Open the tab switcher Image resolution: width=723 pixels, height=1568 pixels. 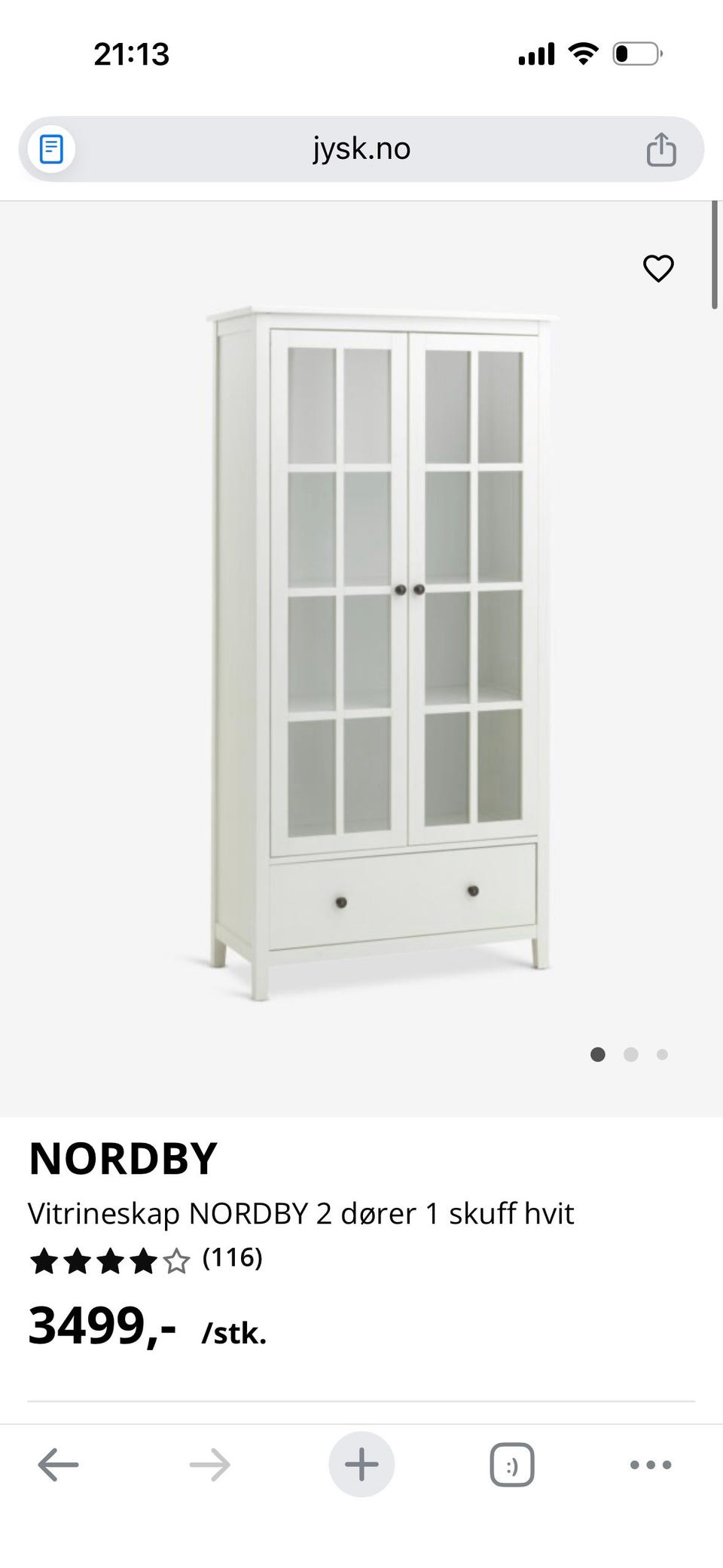pos(512,1465)
